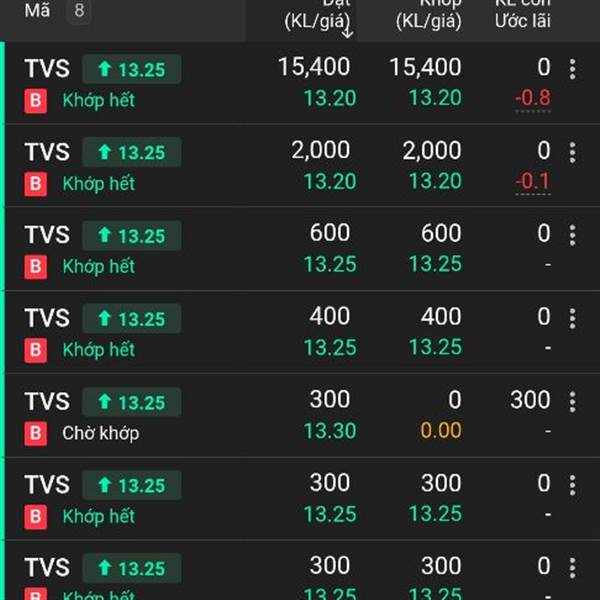Open more actions for the pending Chờ khớp order

(572, 401)
